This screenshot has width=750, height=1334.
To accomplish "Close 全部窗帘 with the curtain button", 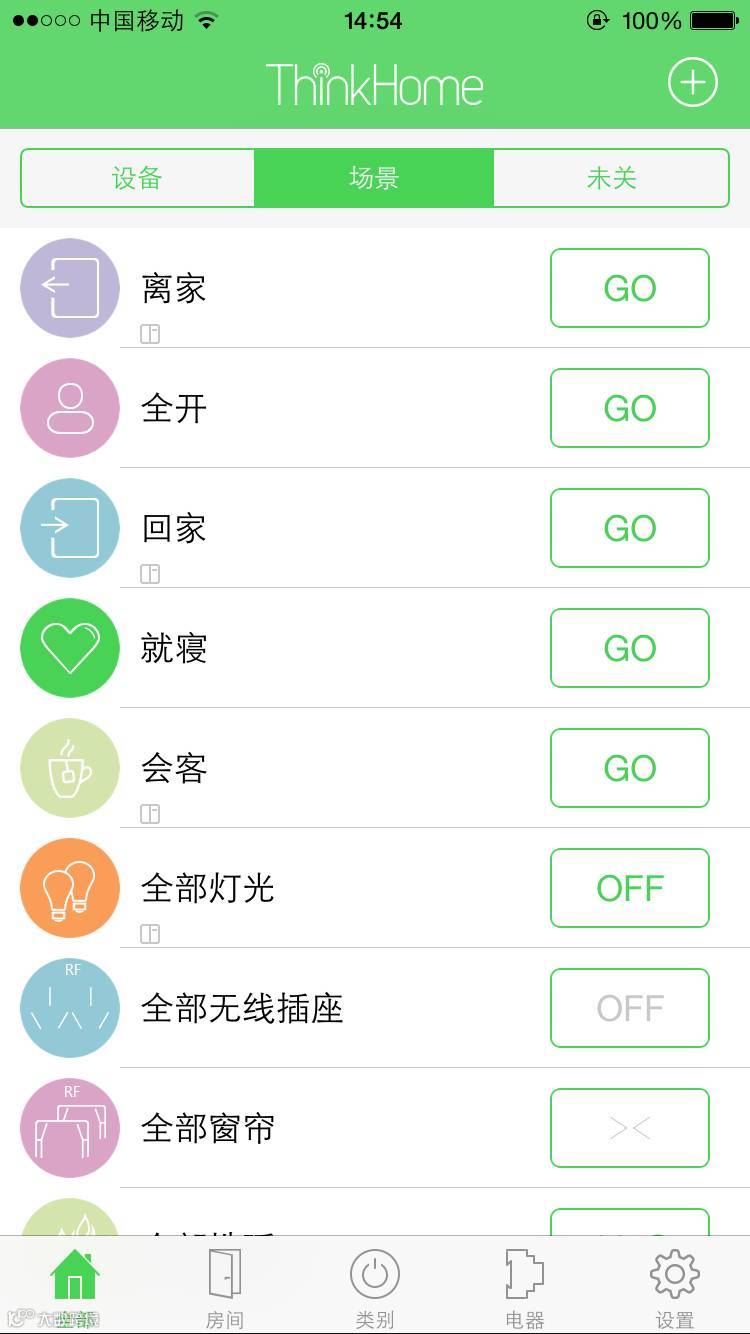I will click(629, 1128).
